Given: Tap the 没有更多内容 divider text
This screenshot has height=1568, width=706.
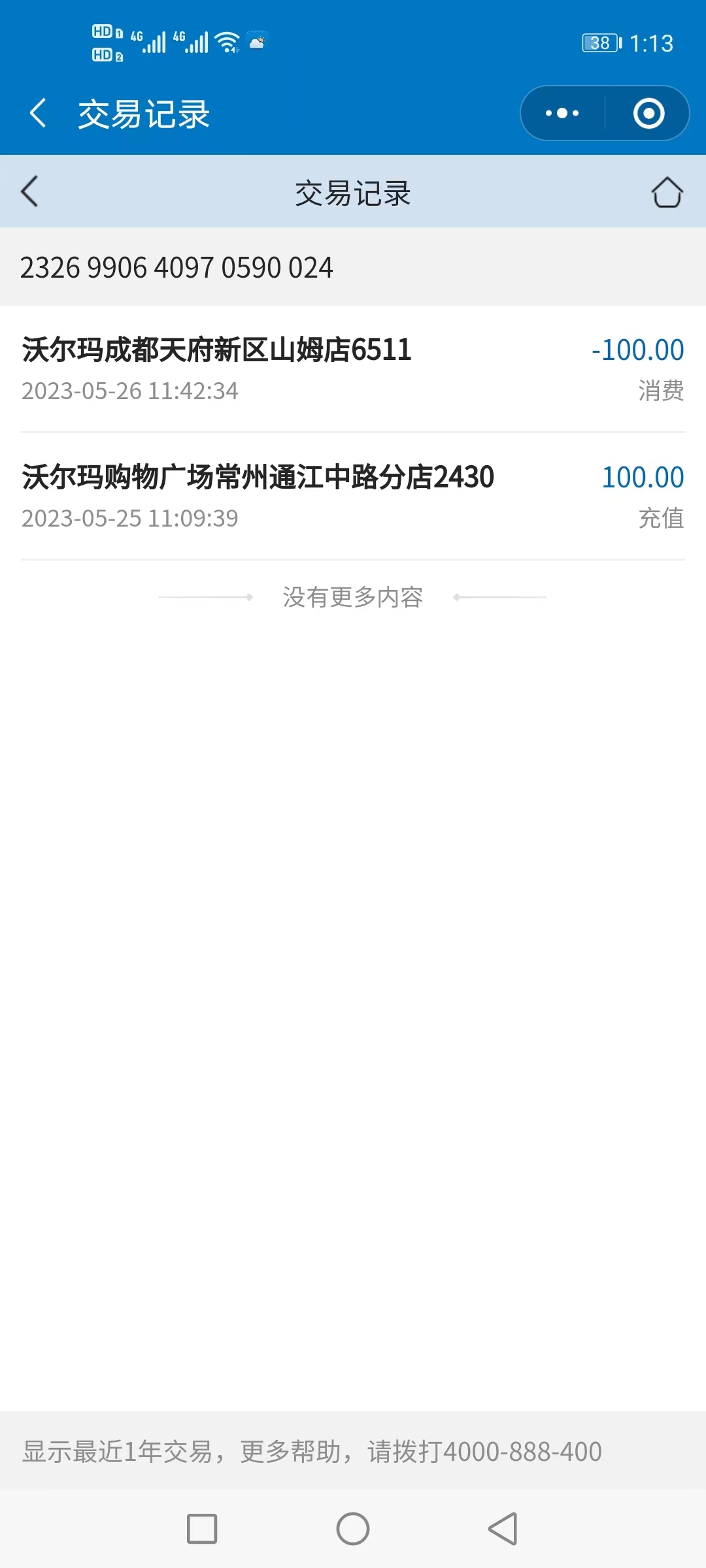Looking at the screenshot, I should [353, 596].
